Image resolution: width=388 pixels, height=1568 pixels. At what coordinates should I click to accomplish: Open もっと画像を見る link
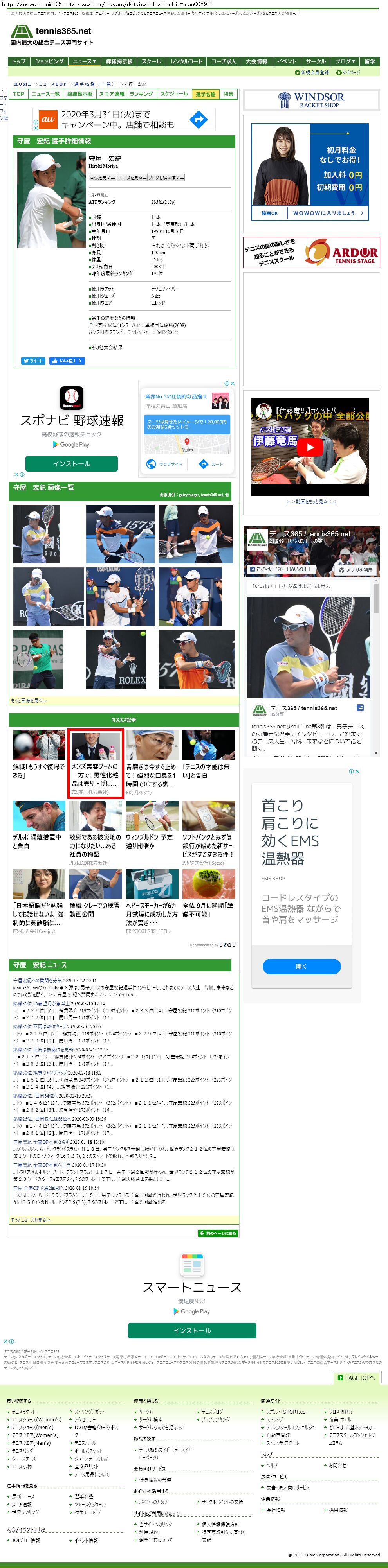(x=29, y=701)
